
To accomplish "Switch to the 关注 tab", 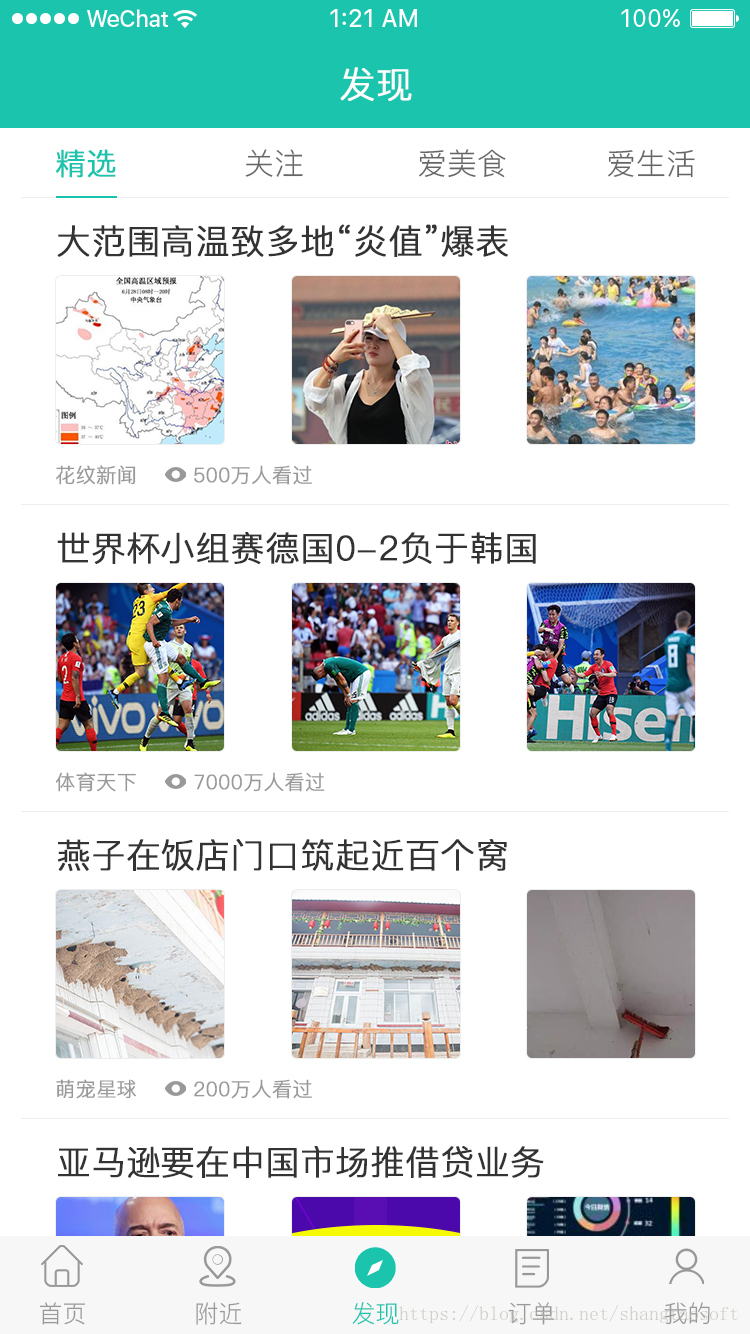I will tap(274, 164).
